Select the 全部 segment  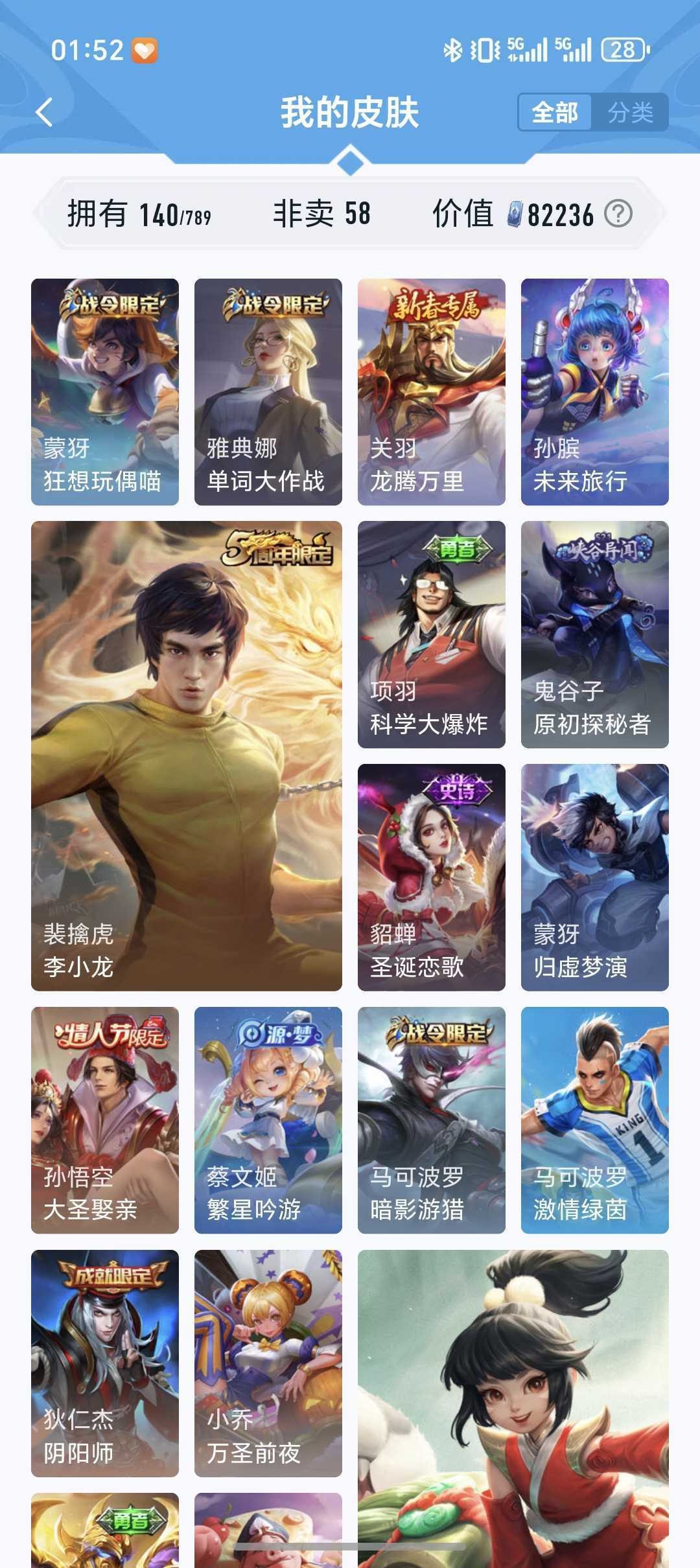[x=555, y=113]
